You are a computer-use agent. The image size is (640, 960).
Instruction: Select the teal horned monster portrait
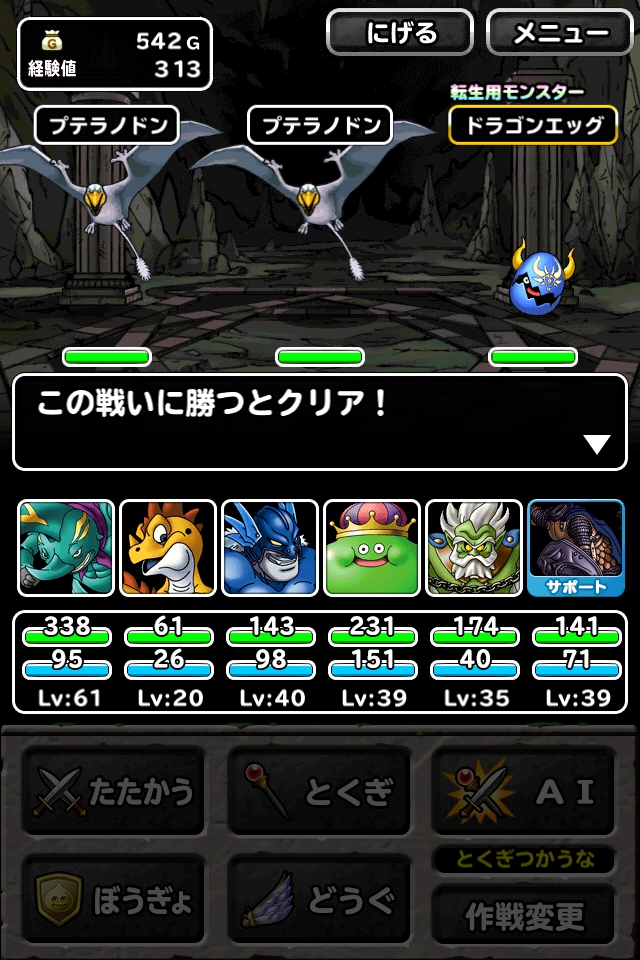tap(66, 548)
